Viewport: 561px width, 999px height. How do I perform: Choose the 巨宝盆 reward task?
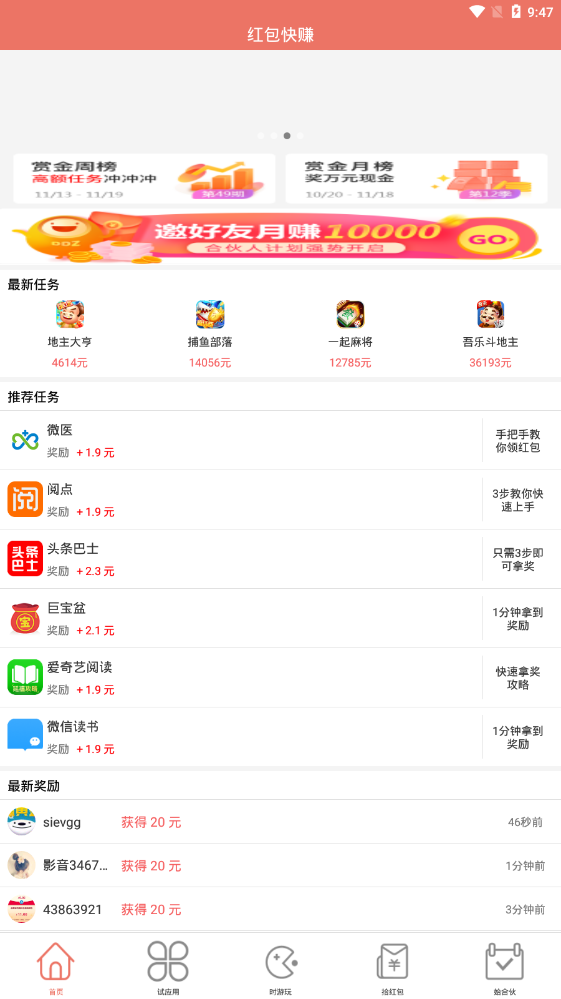(241, 618)
